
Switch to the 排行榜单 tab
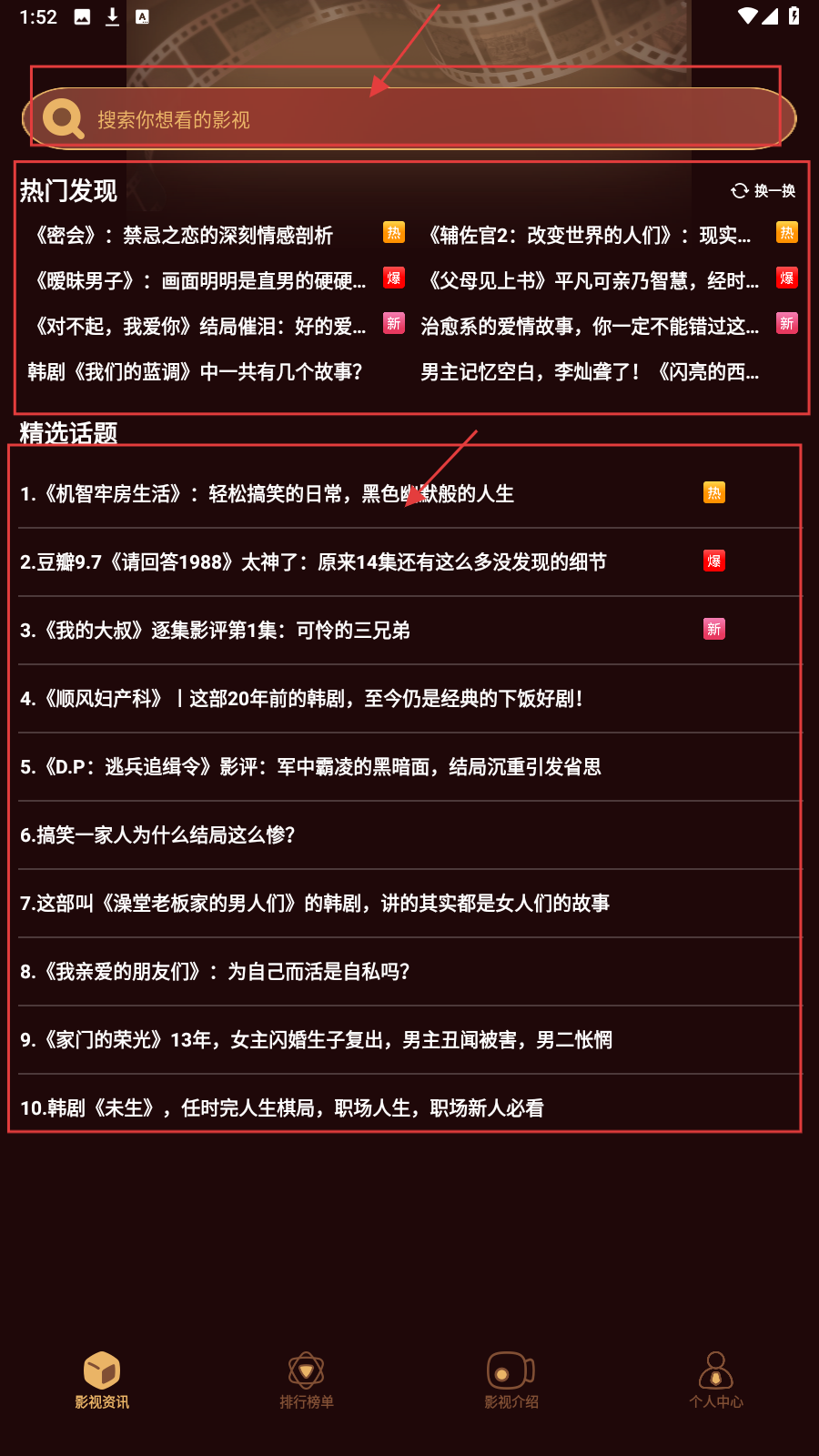[x=307, y=1380]
